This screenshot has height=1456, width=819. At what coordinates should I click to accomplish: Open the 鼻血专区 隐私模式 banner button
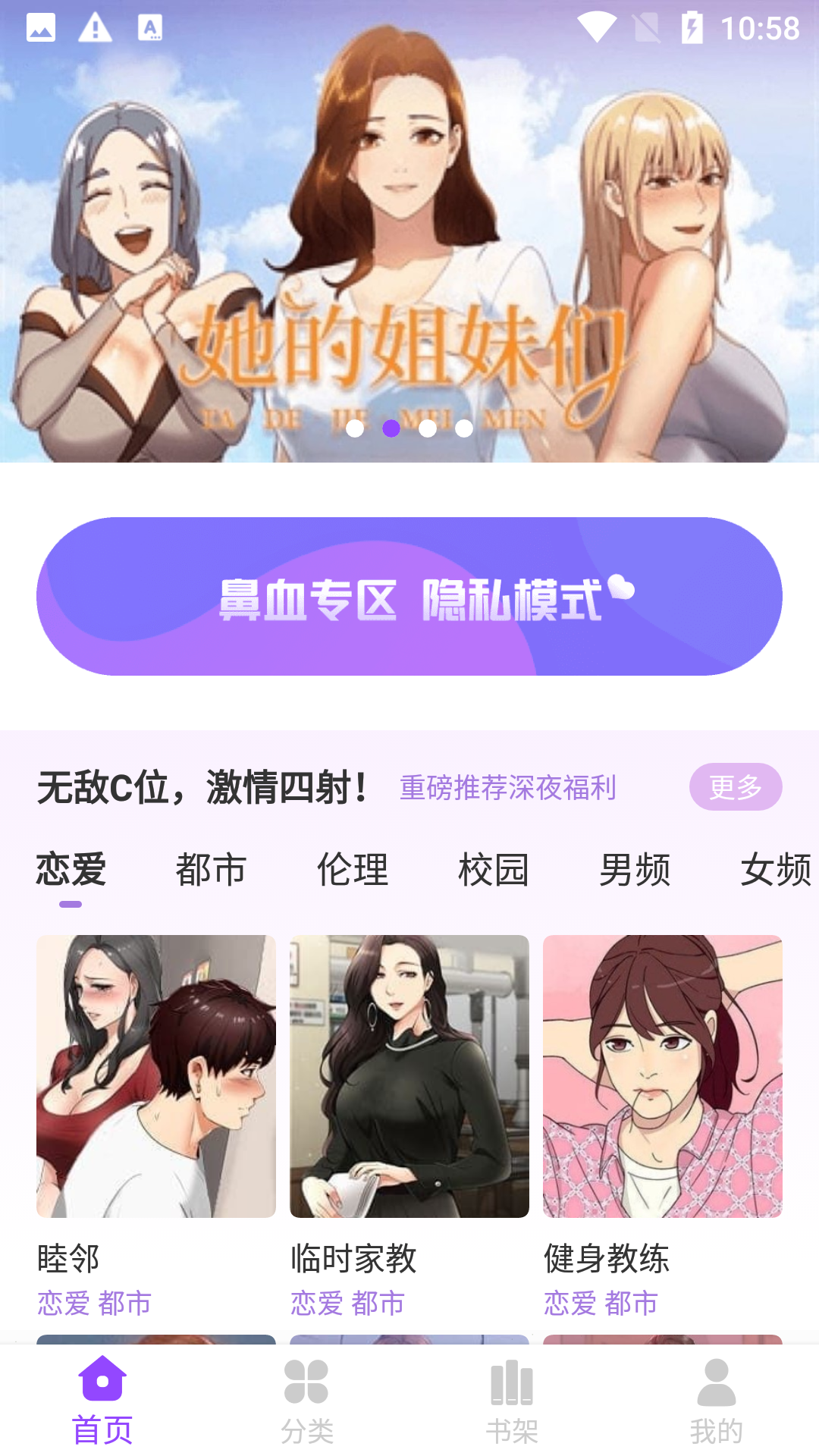click(x=409, y=597)
